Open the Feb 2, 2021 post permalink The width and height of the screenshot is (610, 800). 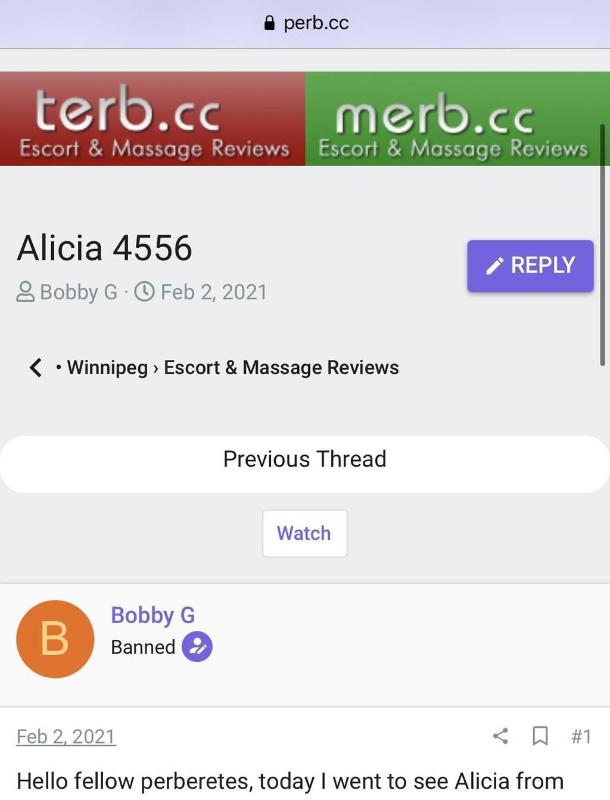(x=66, y=737)
